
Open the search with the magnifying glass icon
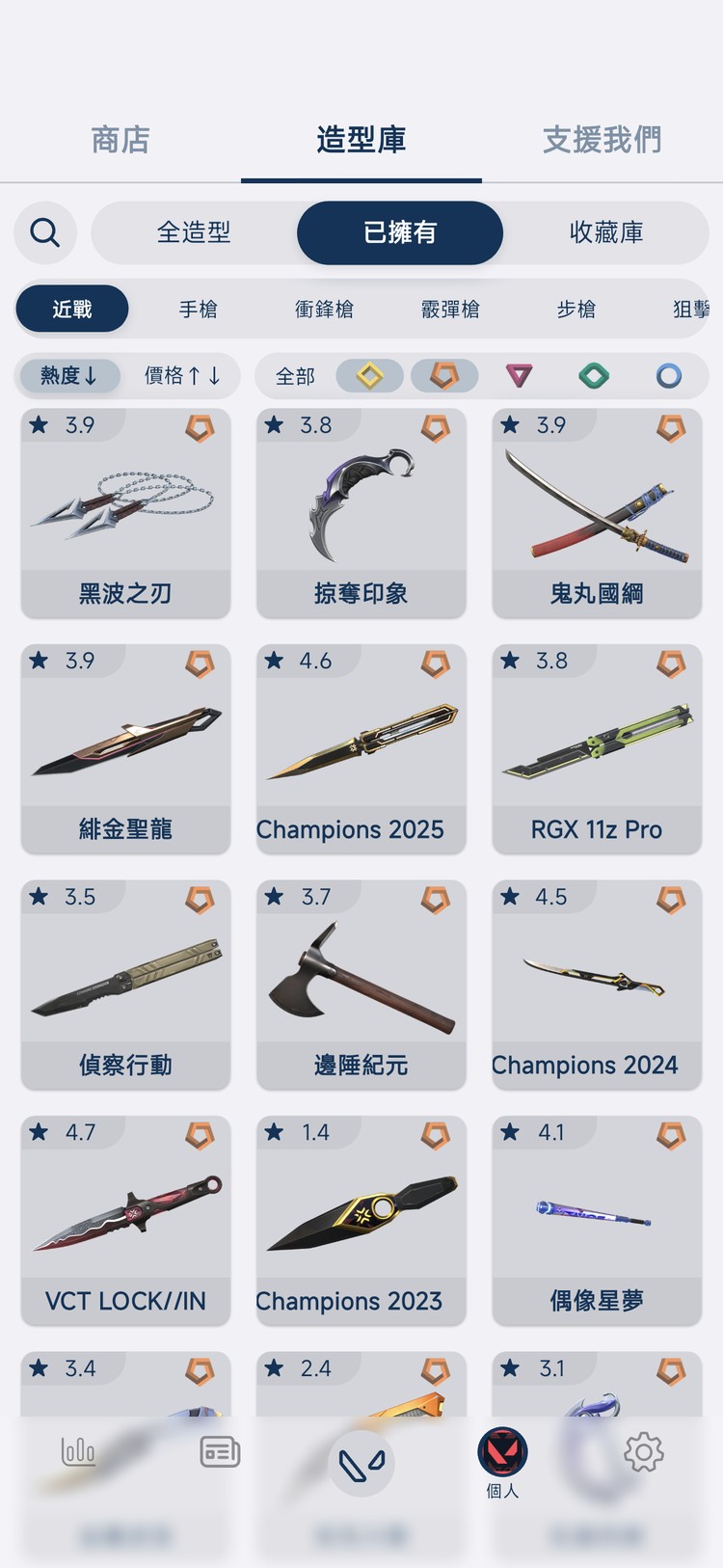[44, 232]
